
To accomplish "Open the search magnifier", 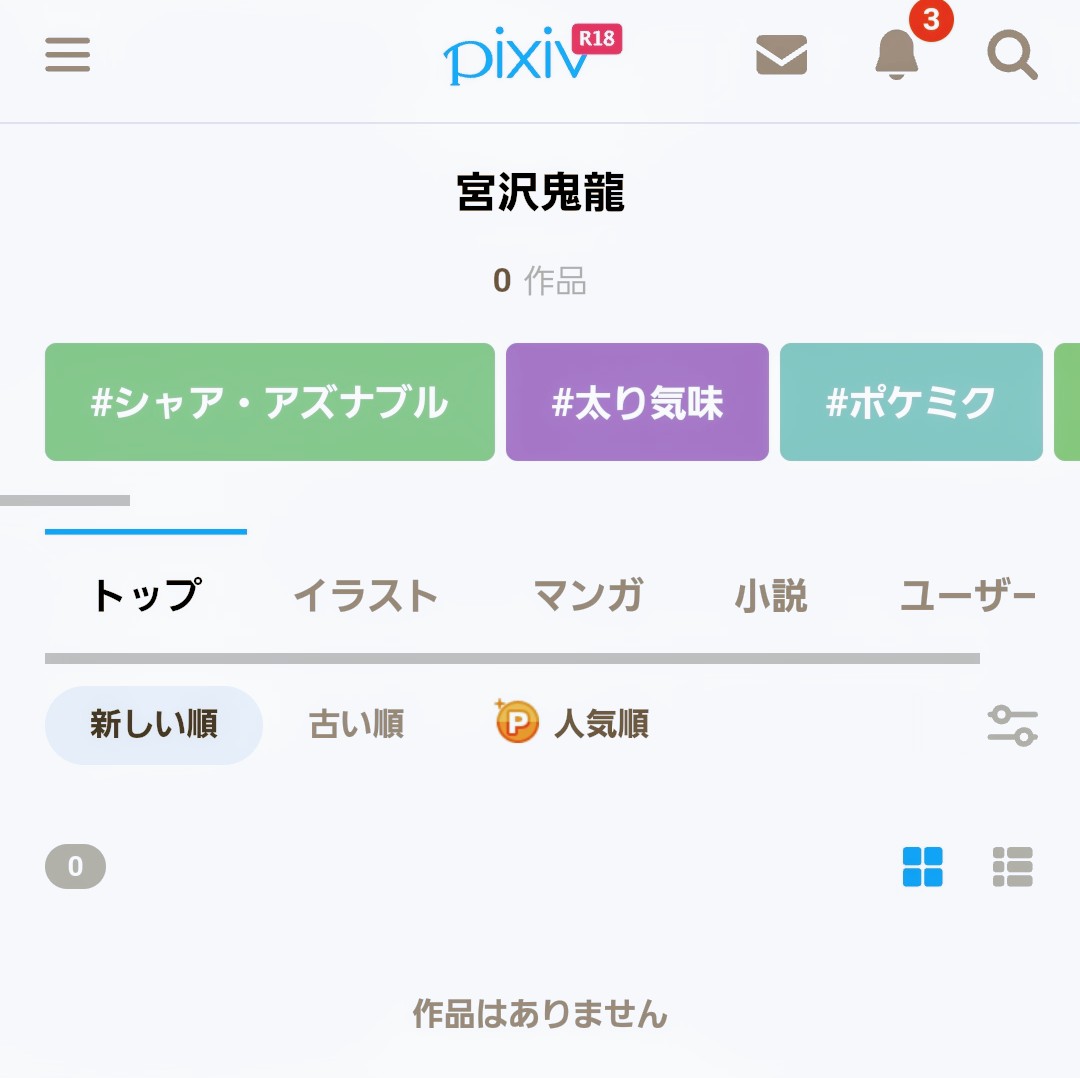I will pos(1012,54).
